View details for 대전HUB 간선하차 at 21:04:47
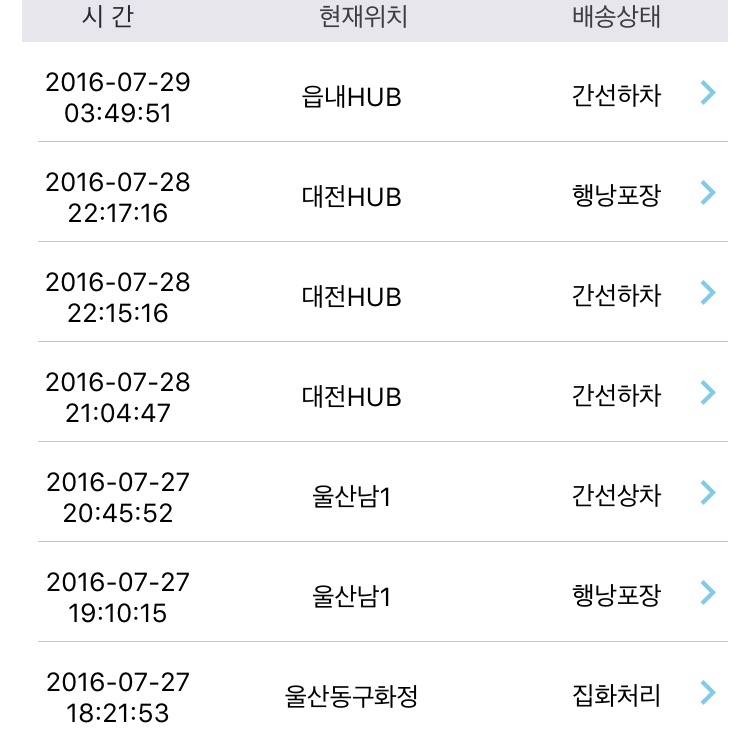This screenshot has height=730, width=750. (x=708, y=393)
